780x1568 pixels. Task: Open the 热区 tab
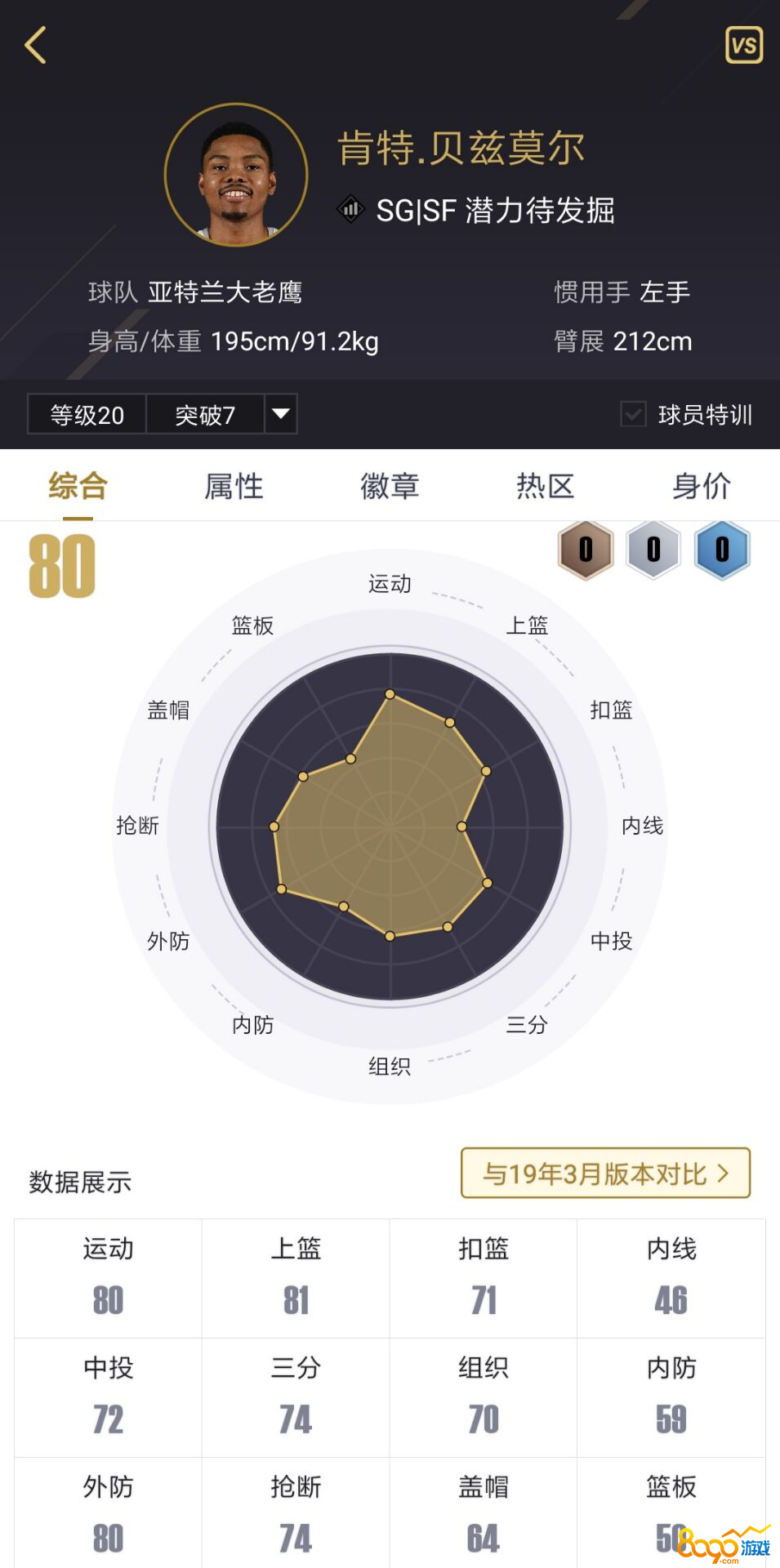(x=545, y=486)
